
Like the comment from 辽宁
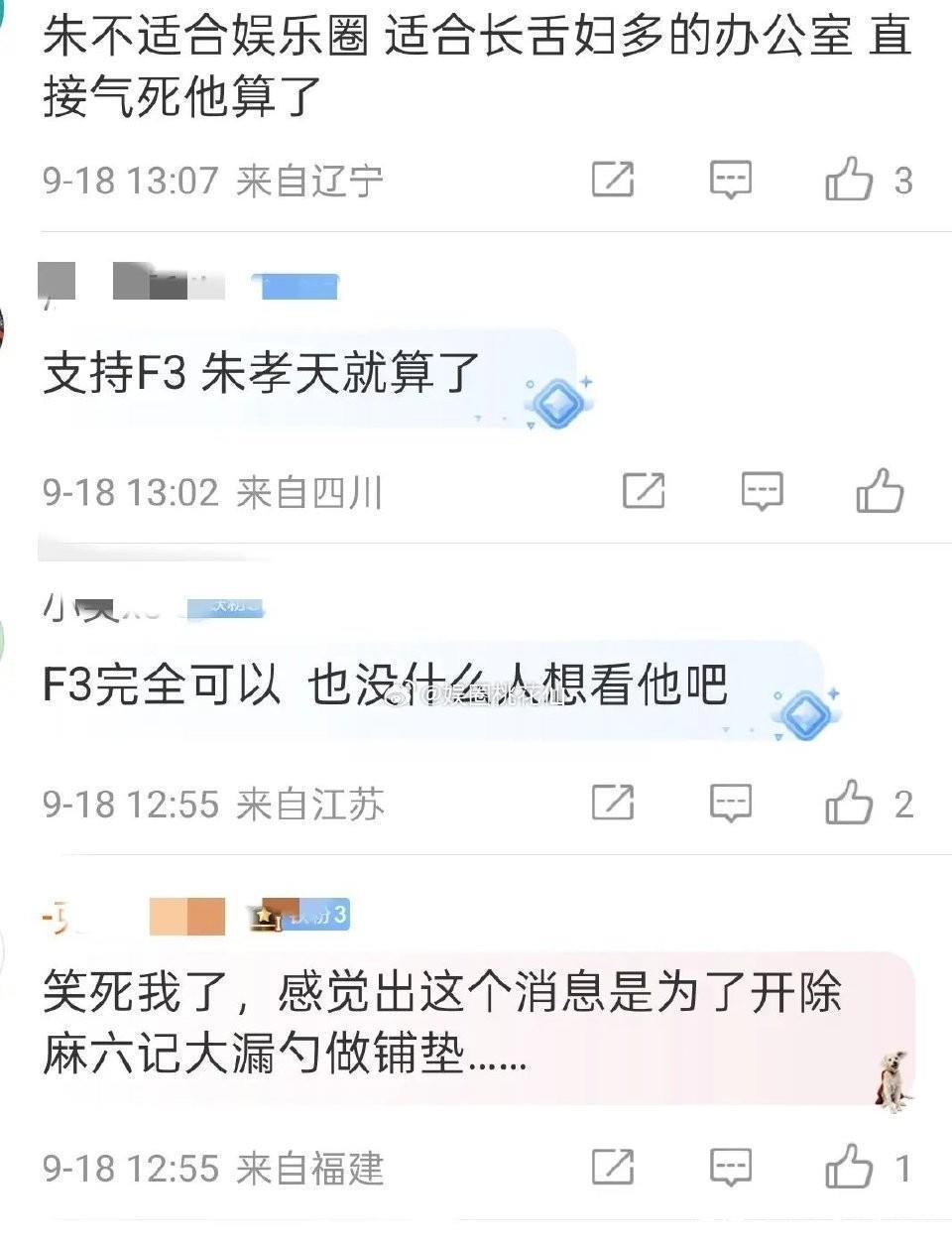coord(849,181)
